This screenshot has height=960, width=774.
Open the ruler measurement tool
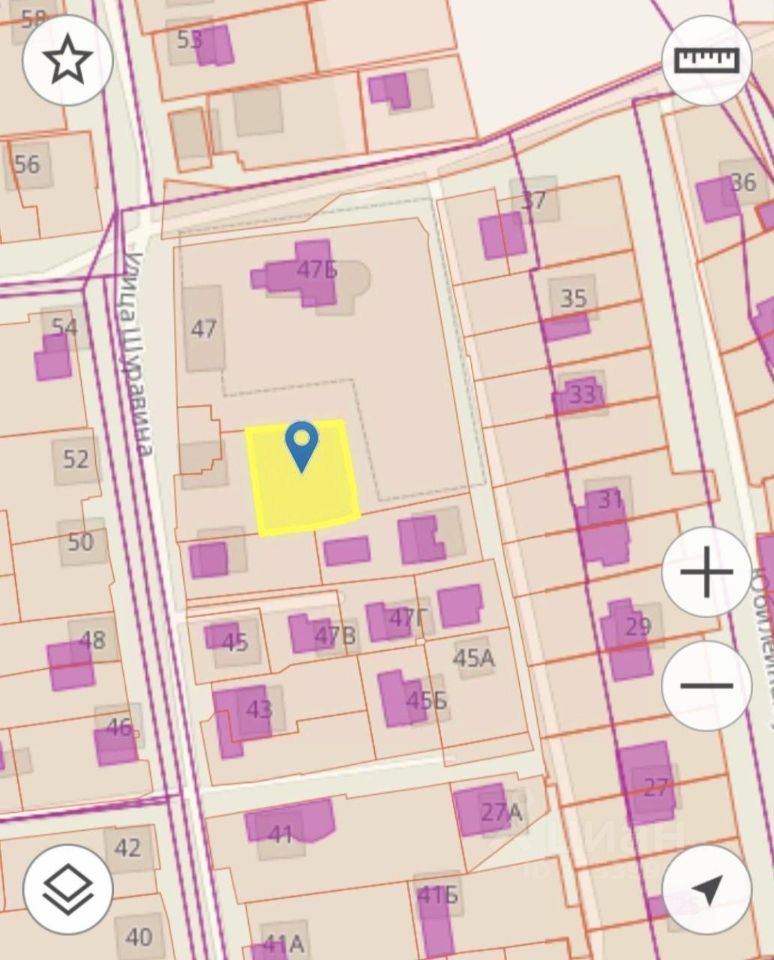(x=707, y=60)
